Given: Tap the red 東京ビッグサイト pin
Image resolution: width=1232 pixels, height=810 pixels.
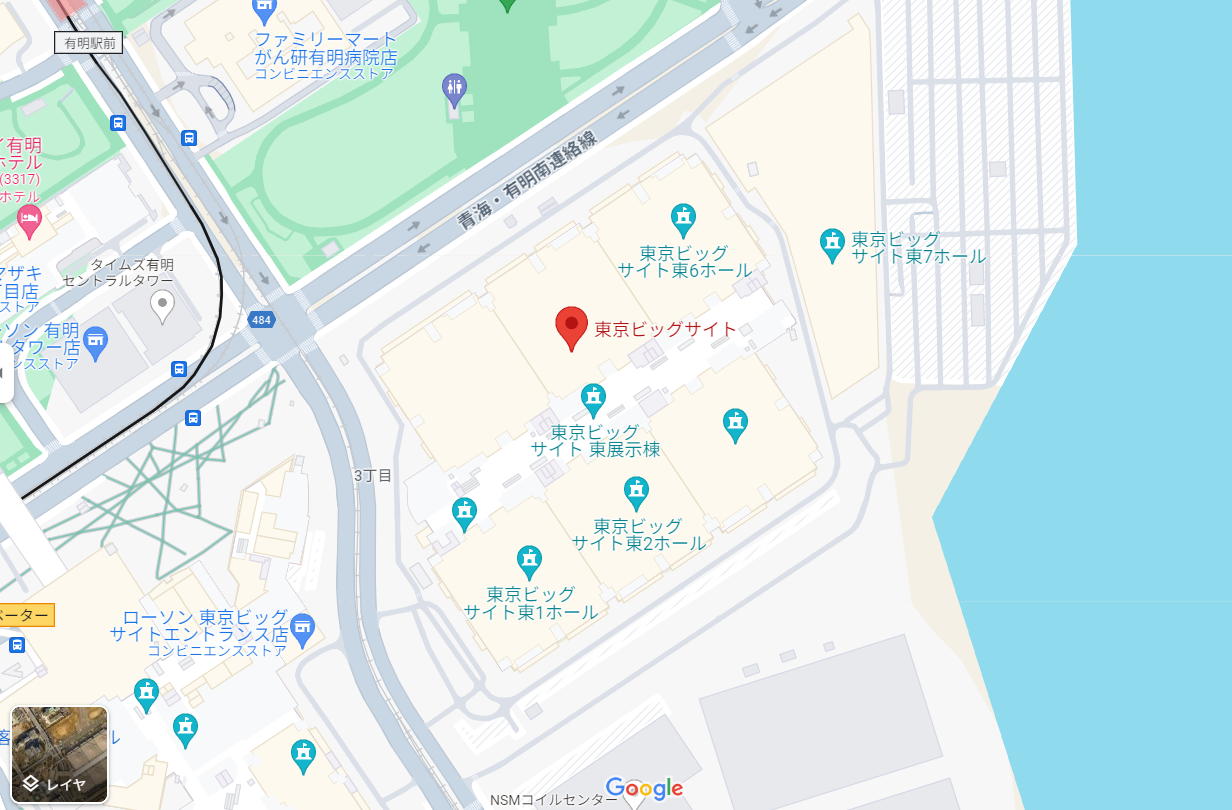Looking at the screenshot, I should click(x=571, y=328).
